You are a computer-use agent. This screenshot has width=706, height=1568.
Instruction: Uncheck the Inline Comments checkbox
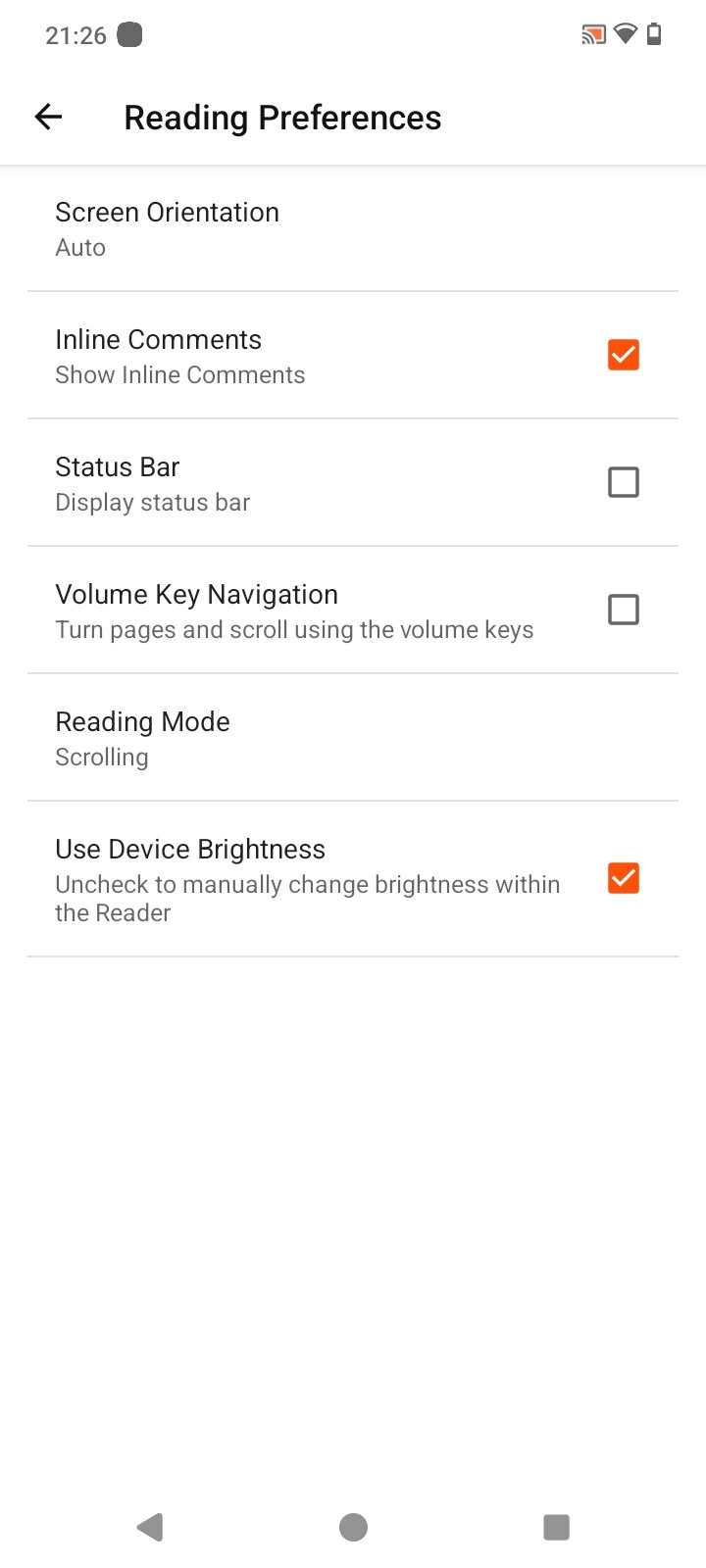coord(624,355)
